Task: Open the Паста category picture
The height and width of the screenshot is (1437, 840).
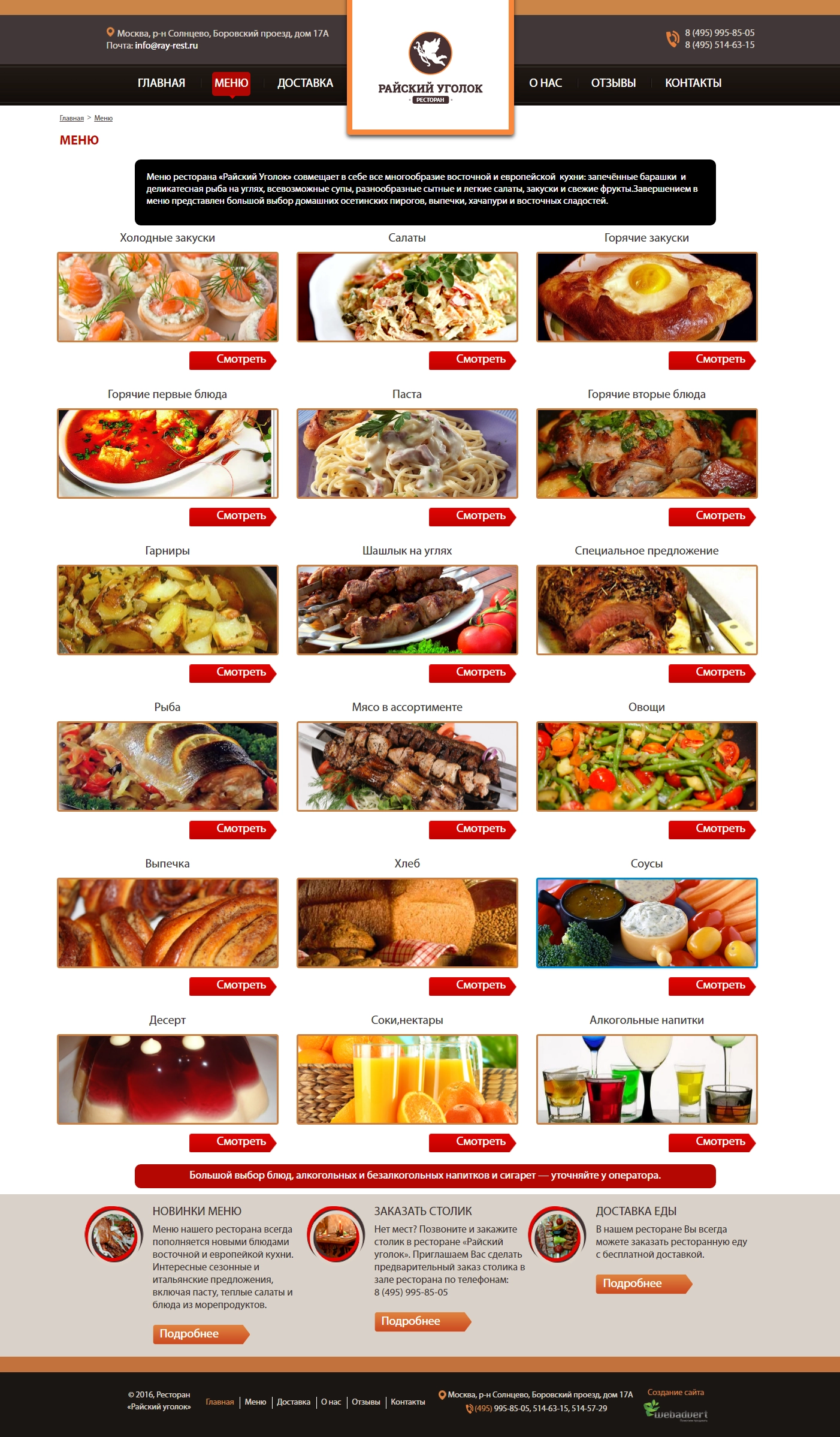Action: (x=407, y=454)
